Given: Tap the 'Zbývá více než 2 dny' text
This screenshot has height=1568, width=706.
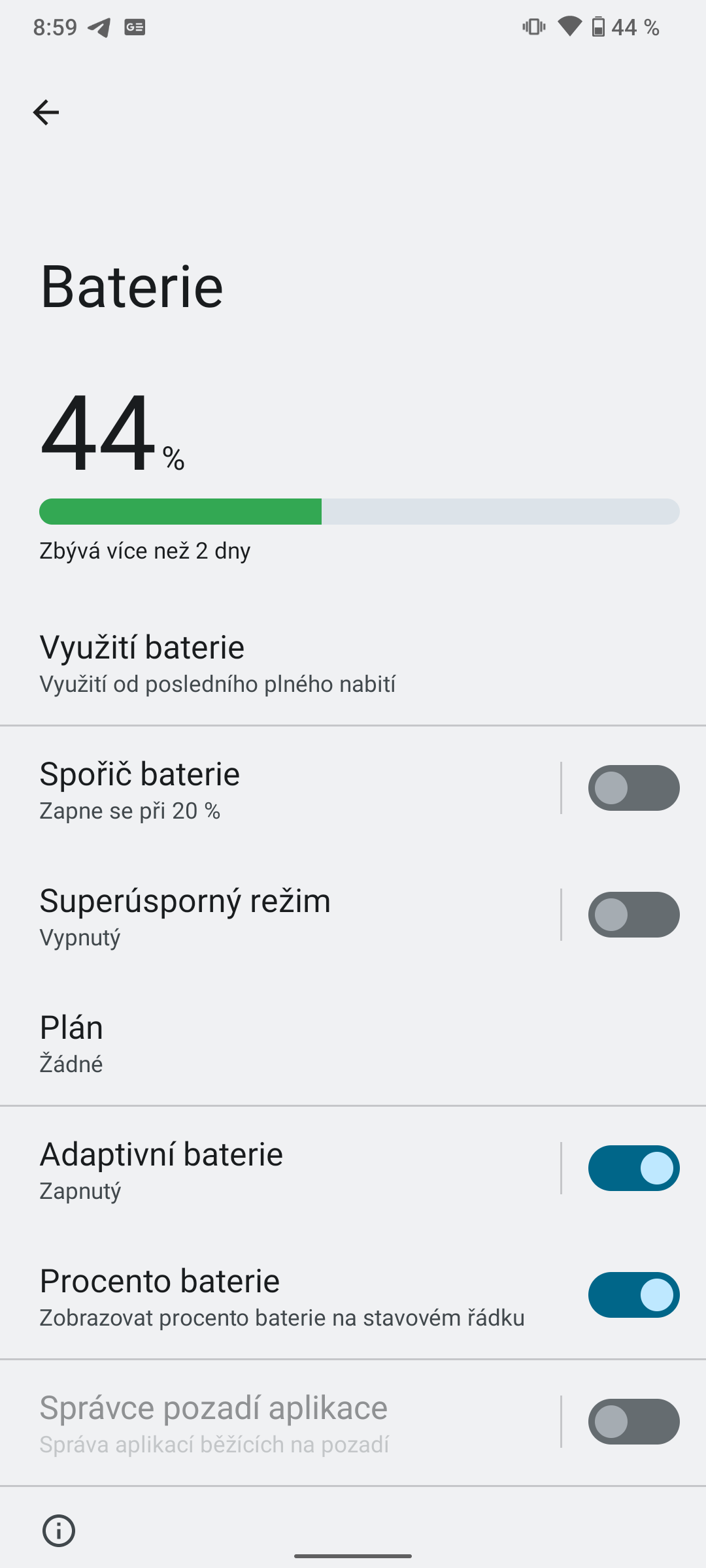Looking at the screenshot, I should pyautogui.click(x=144, y=550).
